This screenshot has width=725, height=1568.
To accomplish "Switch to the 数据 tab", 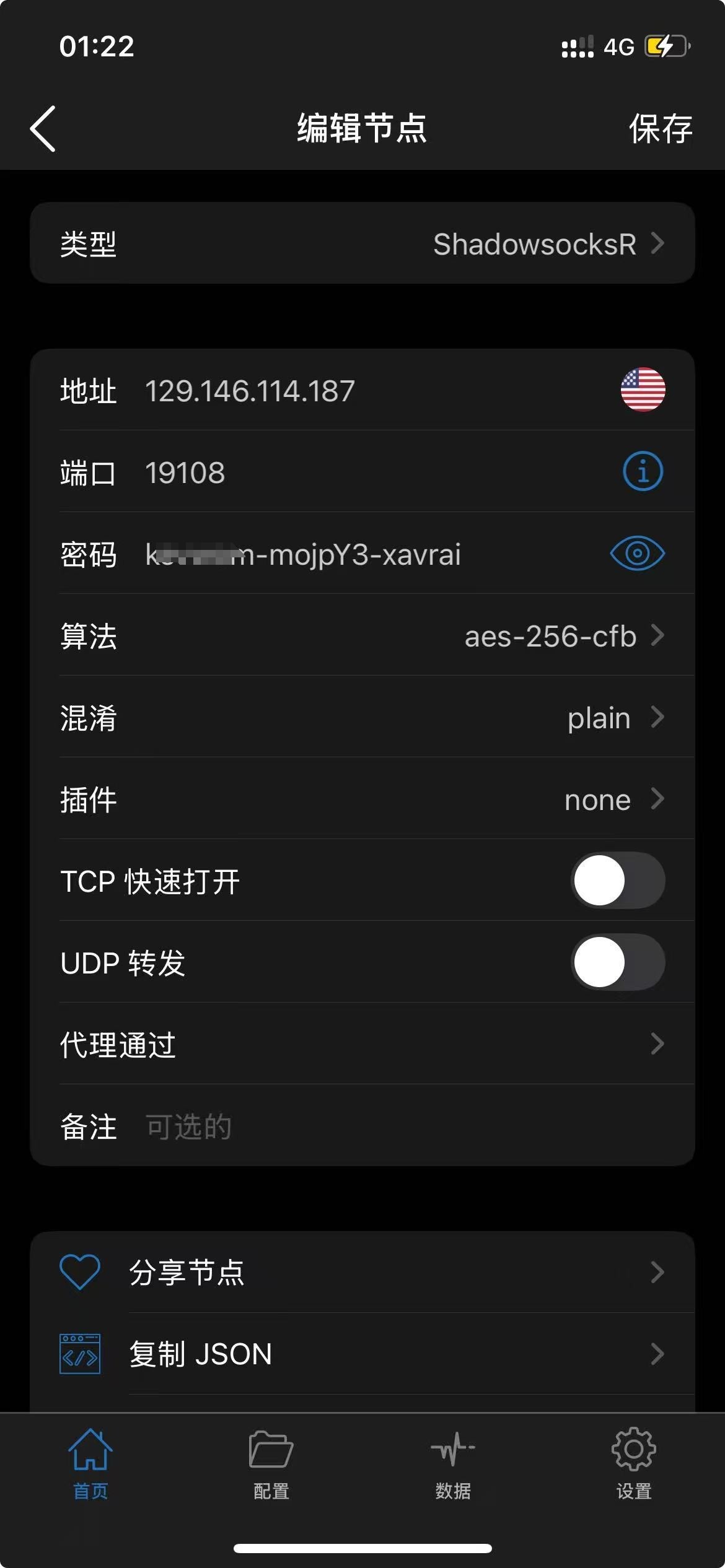I will pyautogui.click(x=453, y=1465).
